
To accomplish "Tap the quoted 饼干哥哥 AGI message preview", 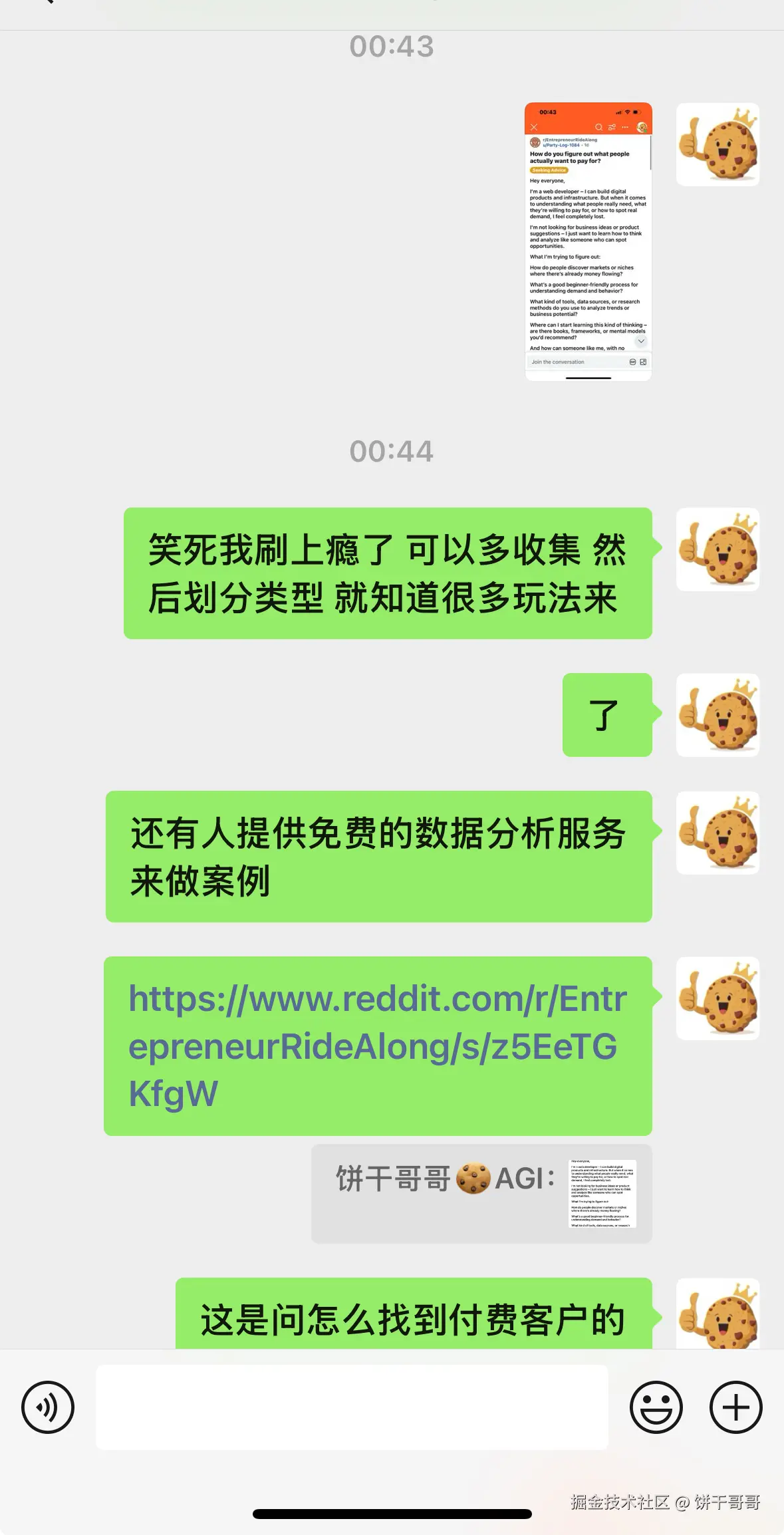I will pyautogui.click(x=481, y=1193).
